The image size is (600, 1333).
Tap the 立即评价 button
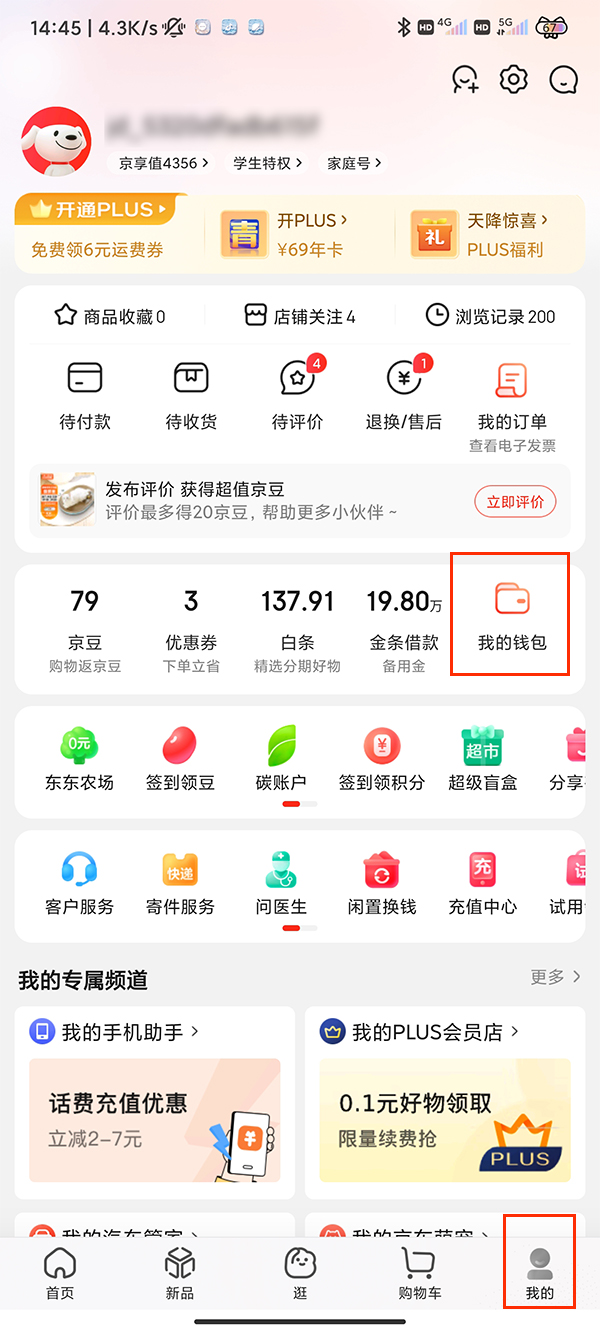pyautogui.click(x=515, y=502)
